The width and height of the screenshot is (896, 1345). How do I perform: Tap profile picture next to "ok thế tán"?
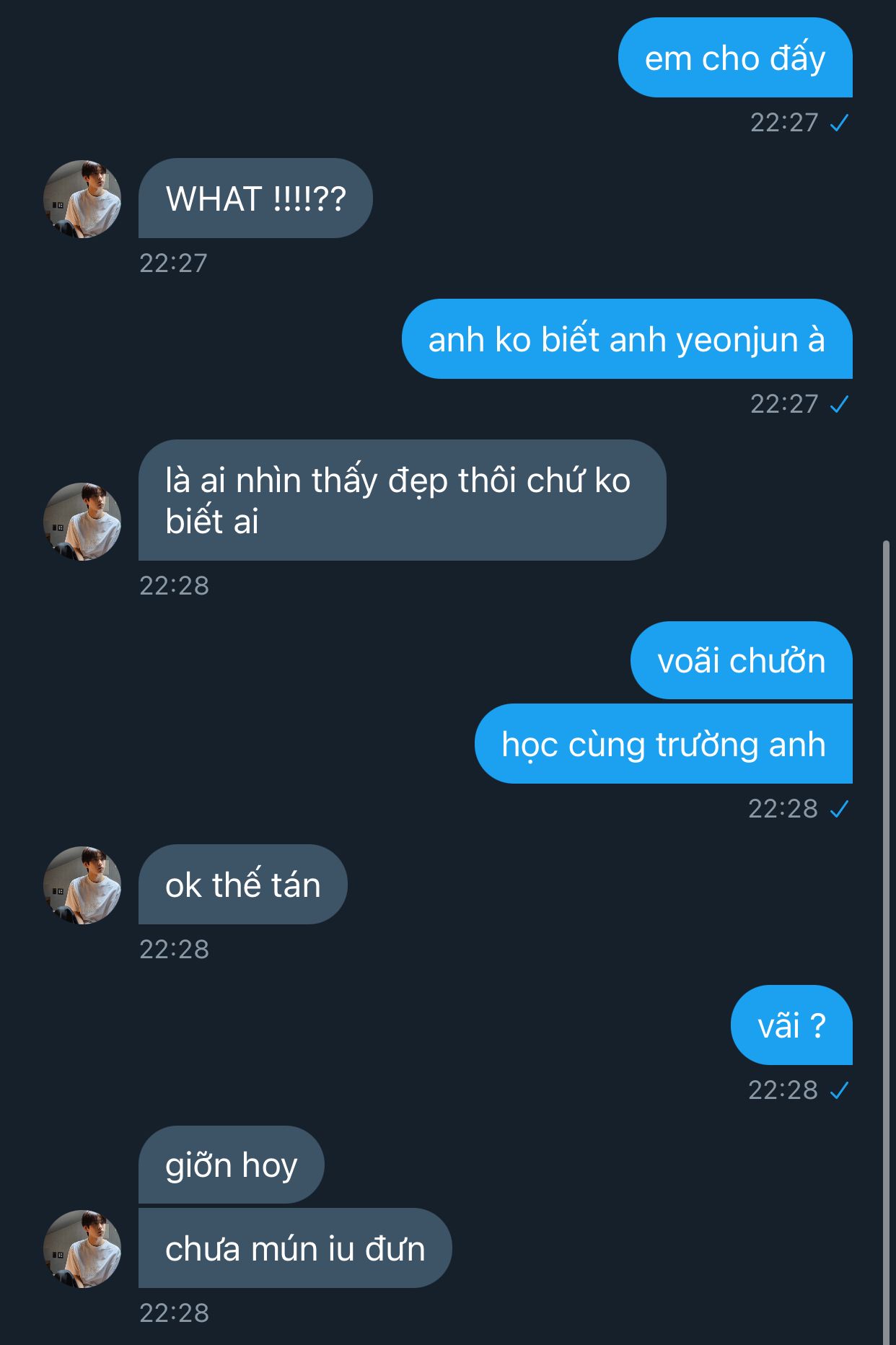(82, 885)
